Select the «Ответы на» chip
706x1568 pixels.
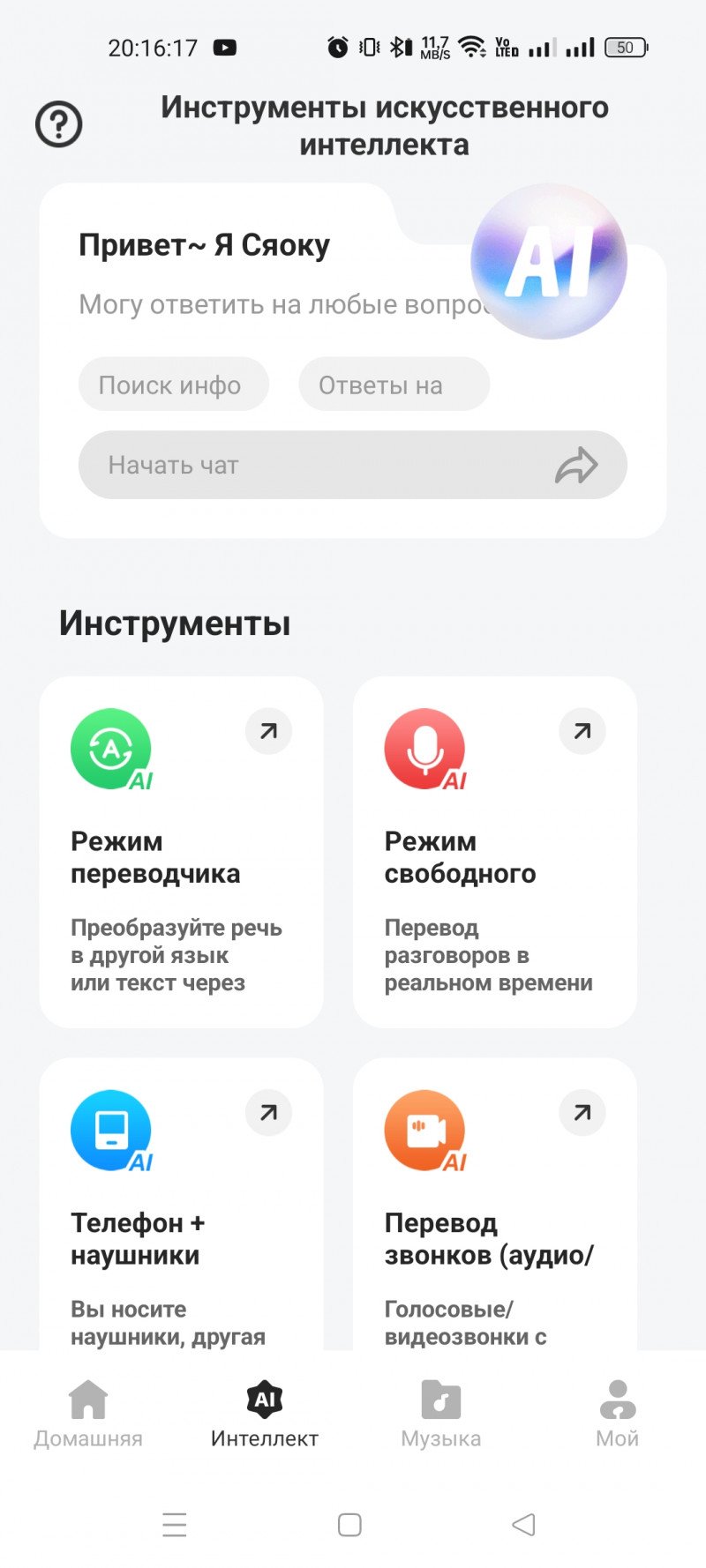tap(393, 385)
